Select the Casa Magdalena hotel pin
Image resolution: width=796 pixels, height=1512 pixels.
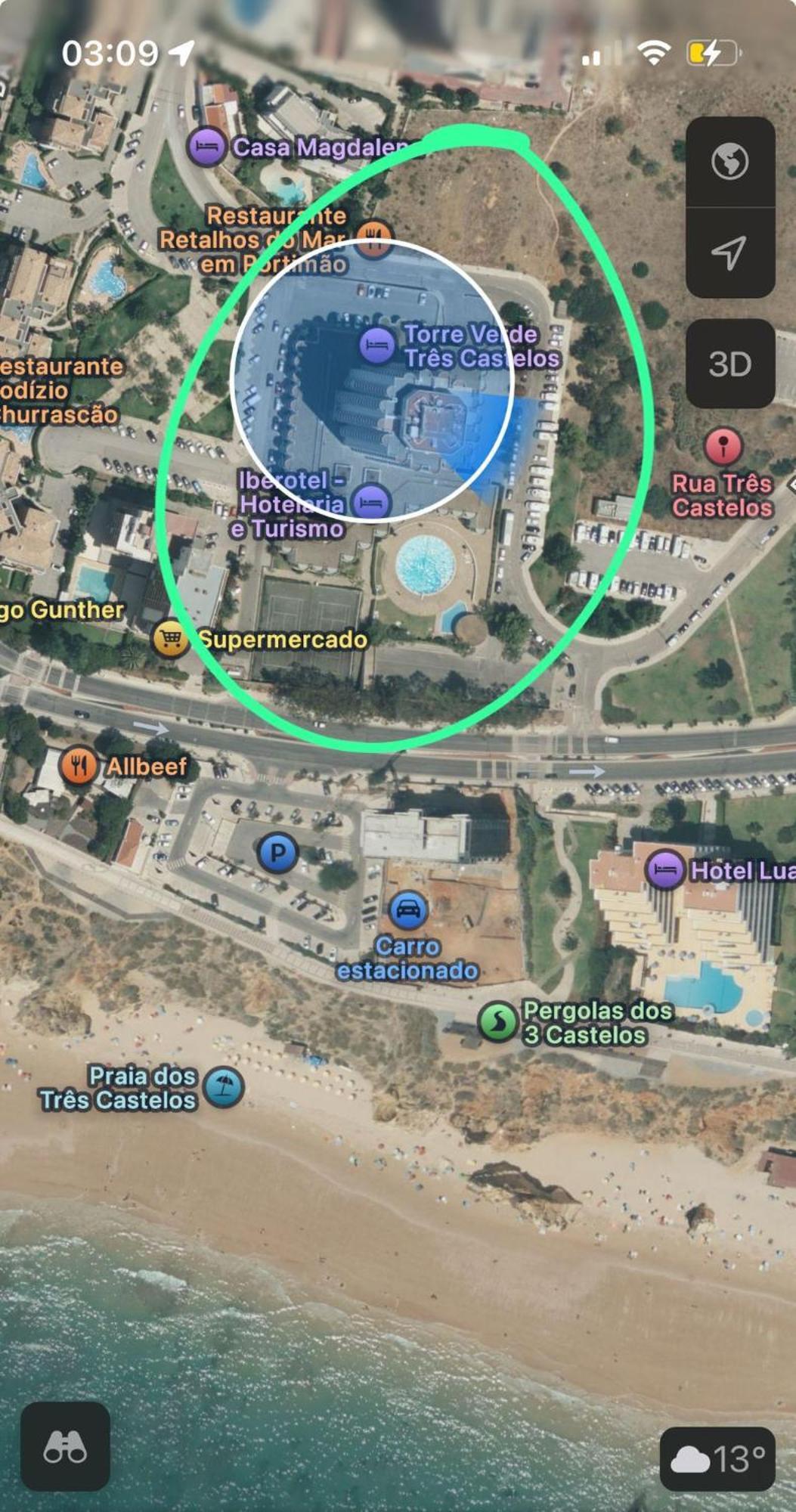click(206, 147)
